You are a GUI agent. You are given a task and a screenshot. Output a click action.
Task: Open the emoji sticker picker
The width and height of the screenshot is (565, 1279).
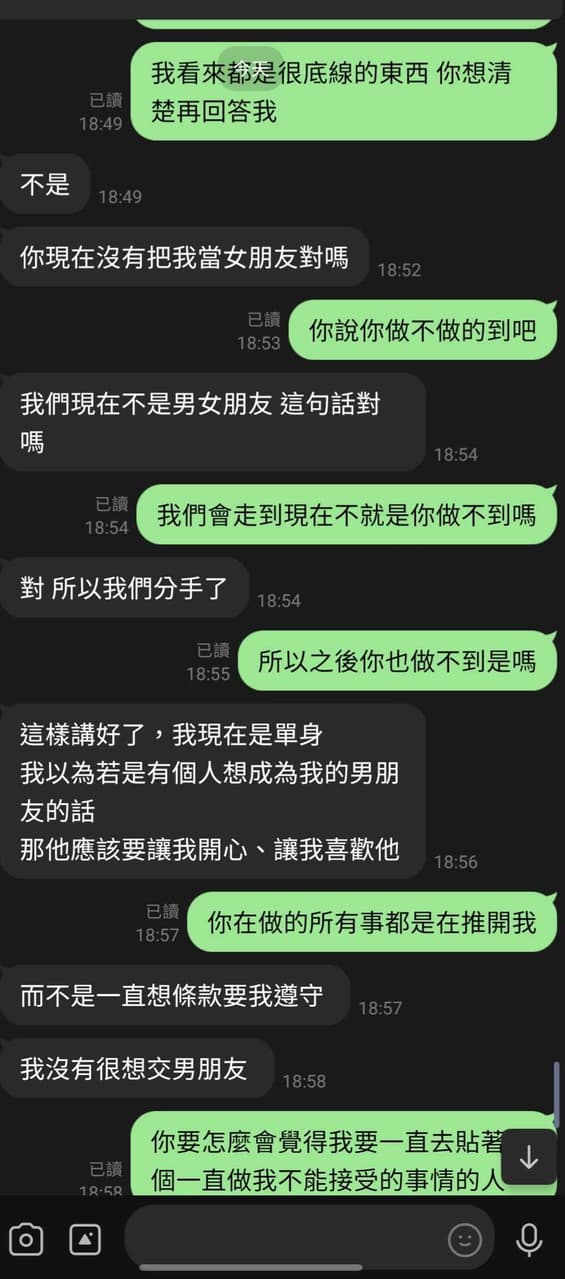coord(464,1241)
